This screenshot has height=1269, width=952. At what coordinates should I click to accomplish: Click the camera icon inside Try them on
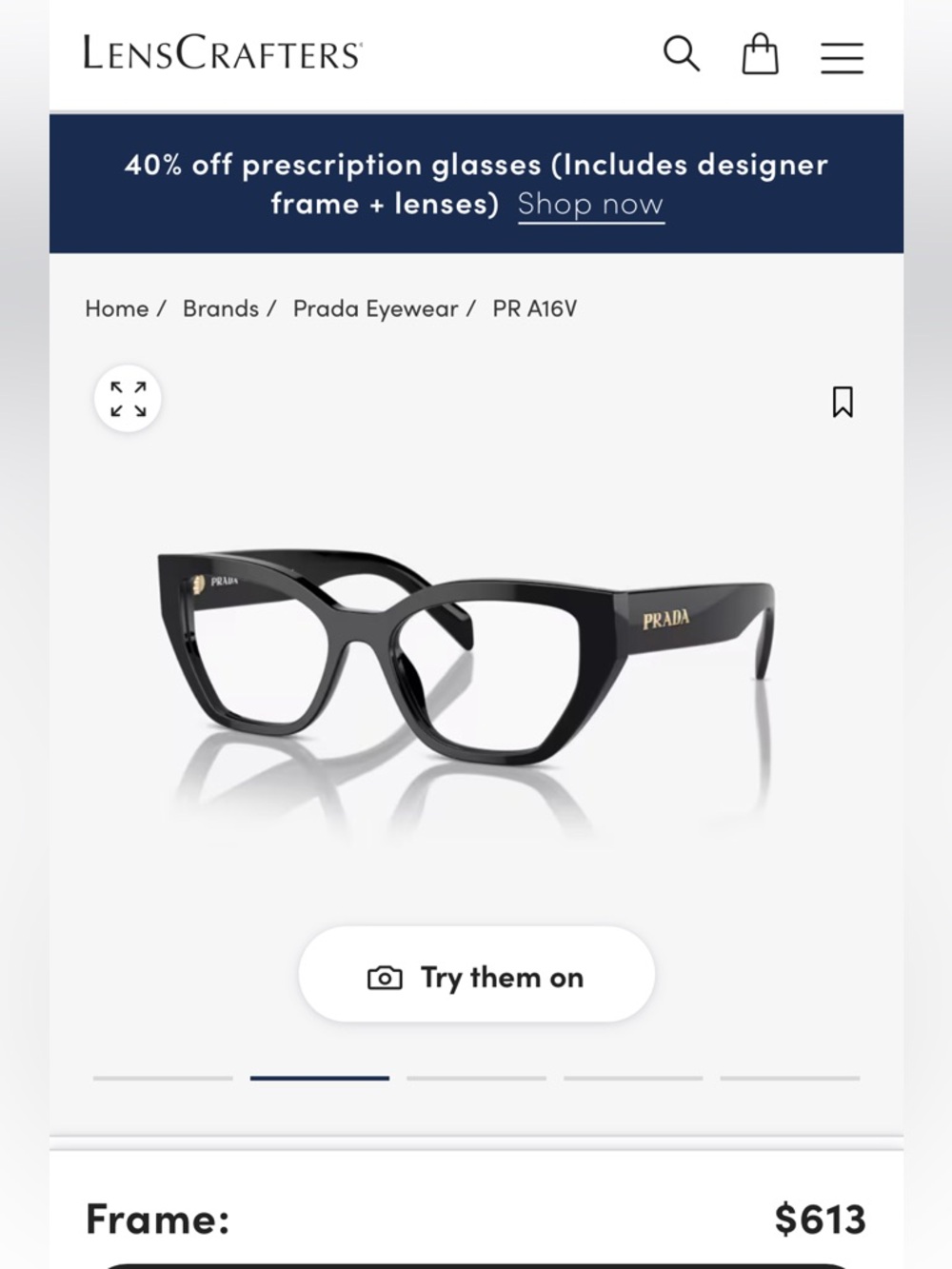point(384,976)
